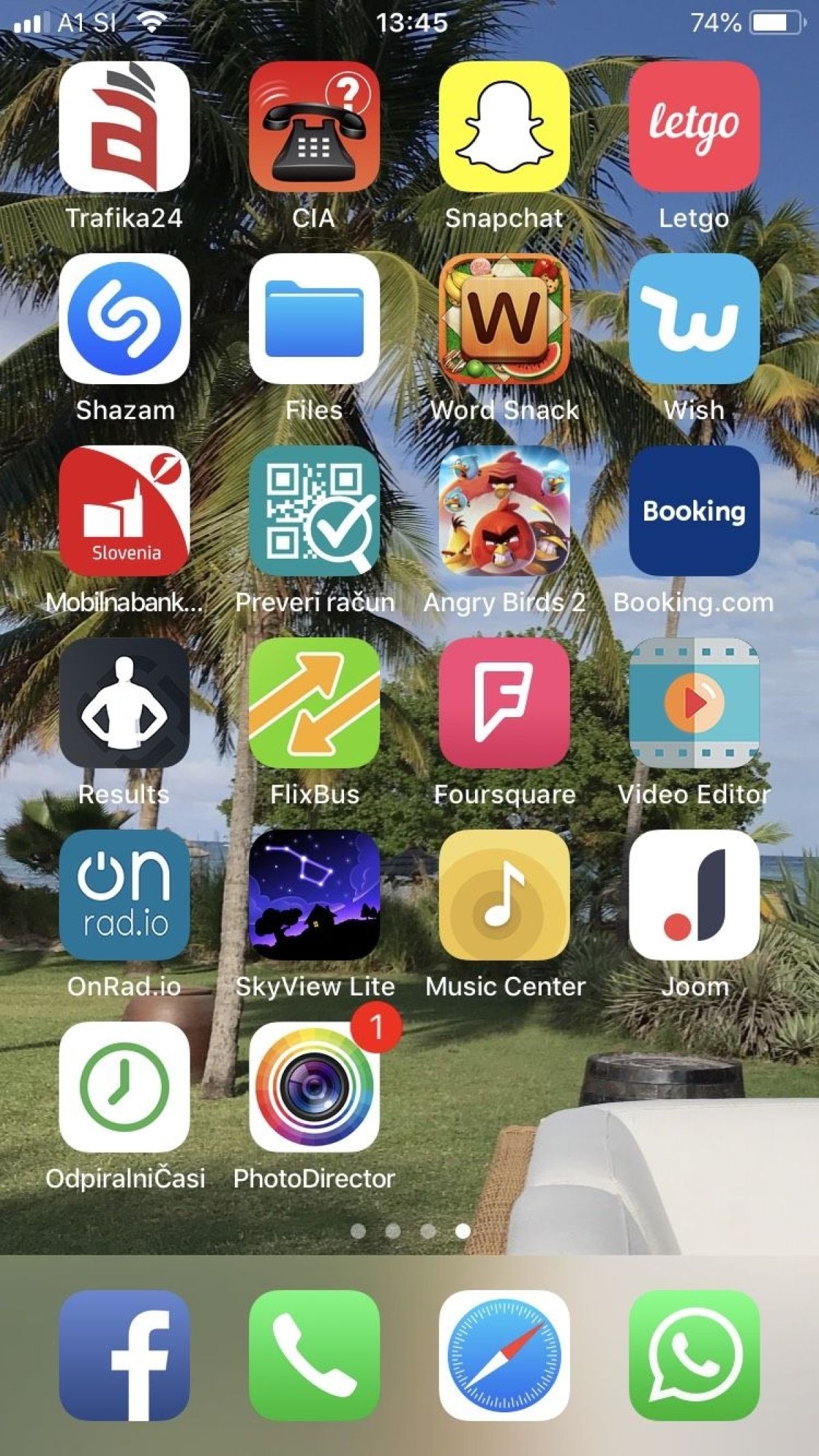The width and height of the screenshot is (819, 1456).
Task: Open Foursquare
Action: point(504,703)
